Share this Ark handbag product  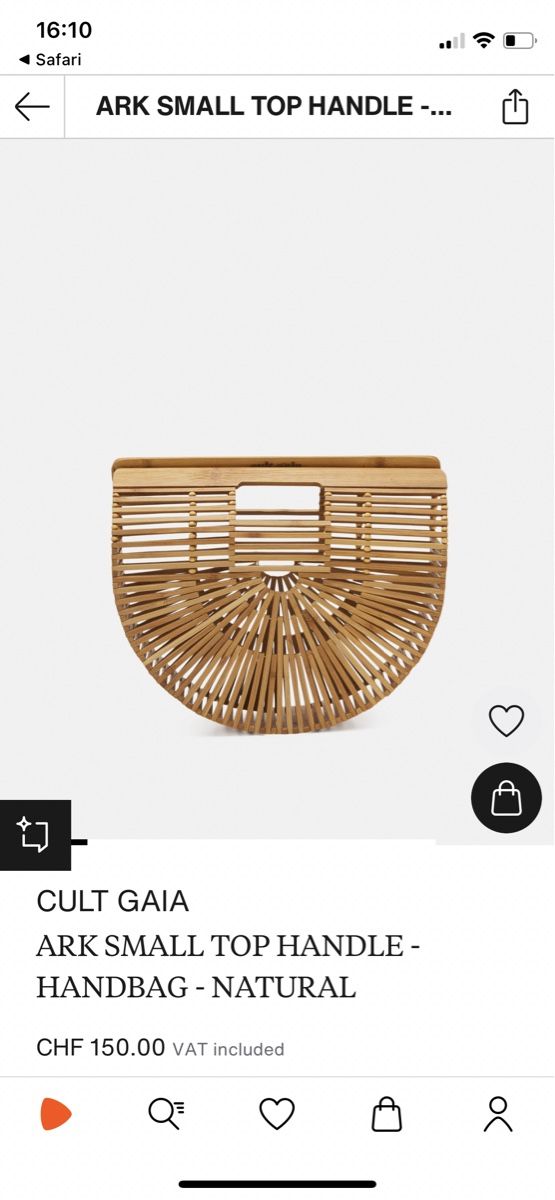coord(515,107)
